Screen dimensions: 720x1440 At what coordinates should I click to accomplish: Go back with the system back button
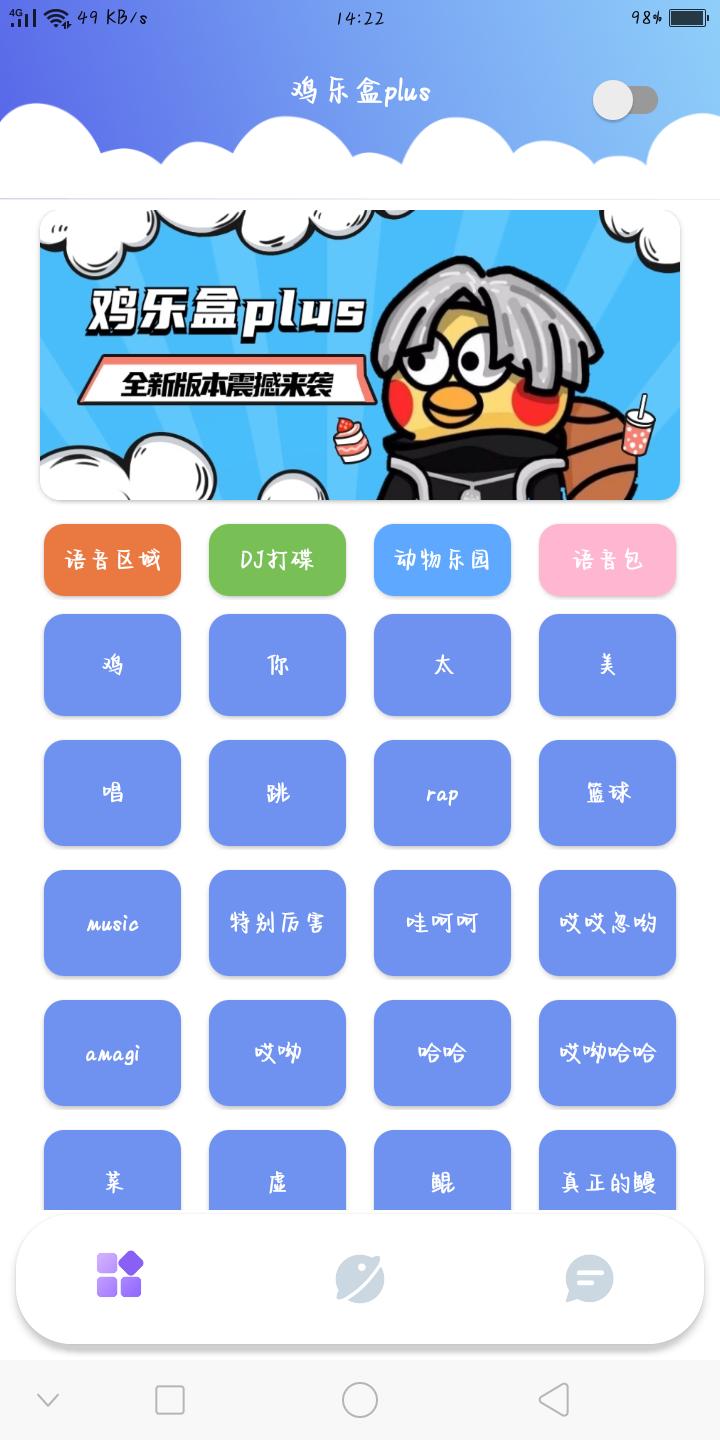(554, 1400)
